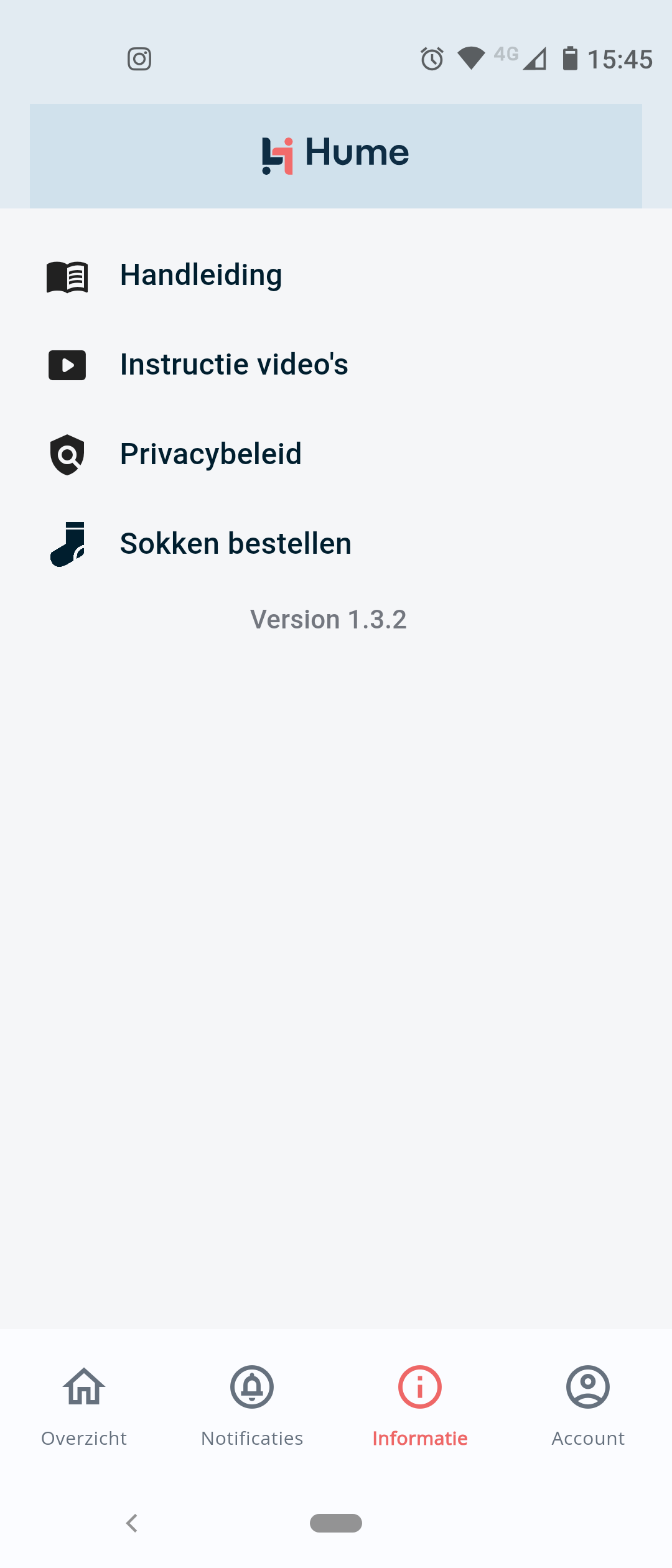Click the alarm clock status bar icon
The width and height of the screenshot is (672, 1568).
click(x=432, y=58)
